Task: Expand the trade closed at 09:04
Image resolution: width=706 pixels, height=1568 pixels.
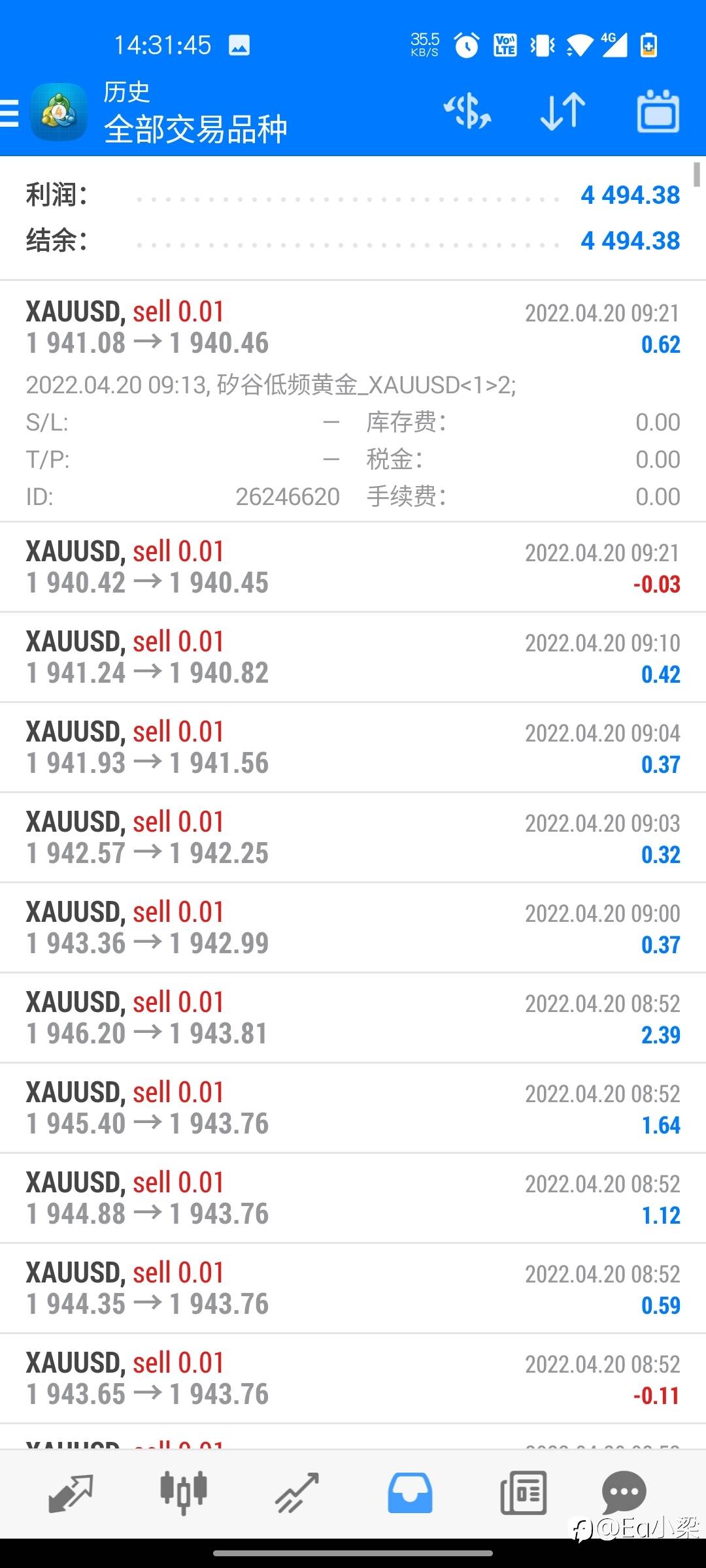Action: pos(353,747)
